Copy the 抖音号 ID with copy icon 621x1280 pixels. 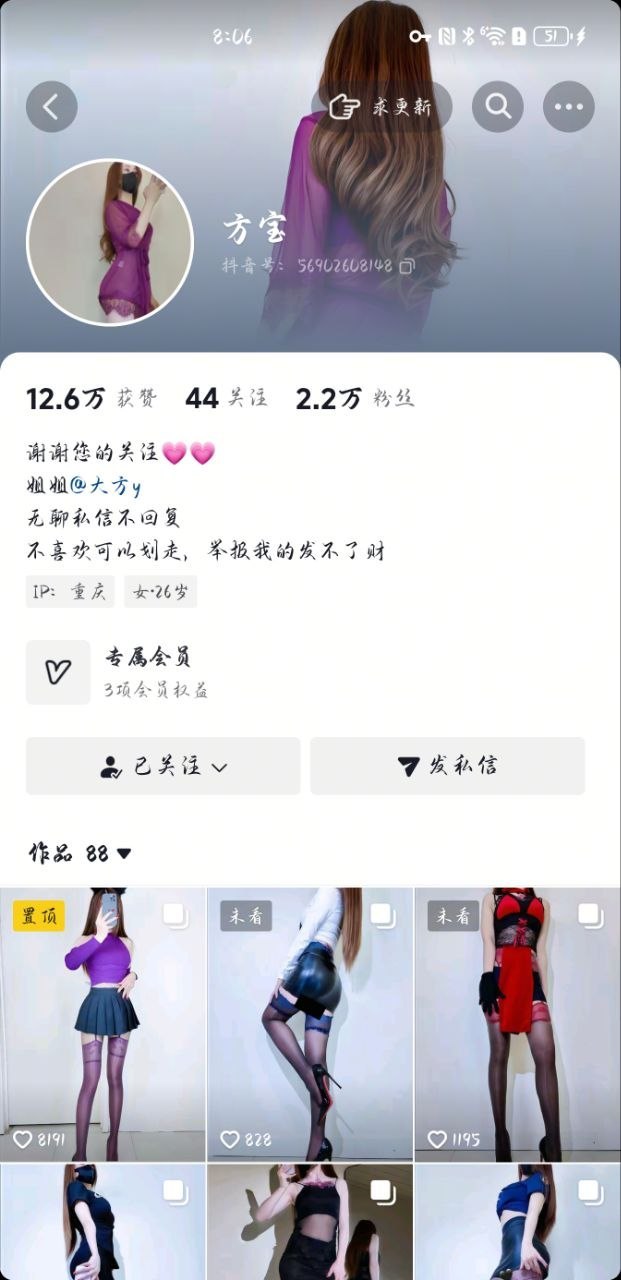pos(407,266)
